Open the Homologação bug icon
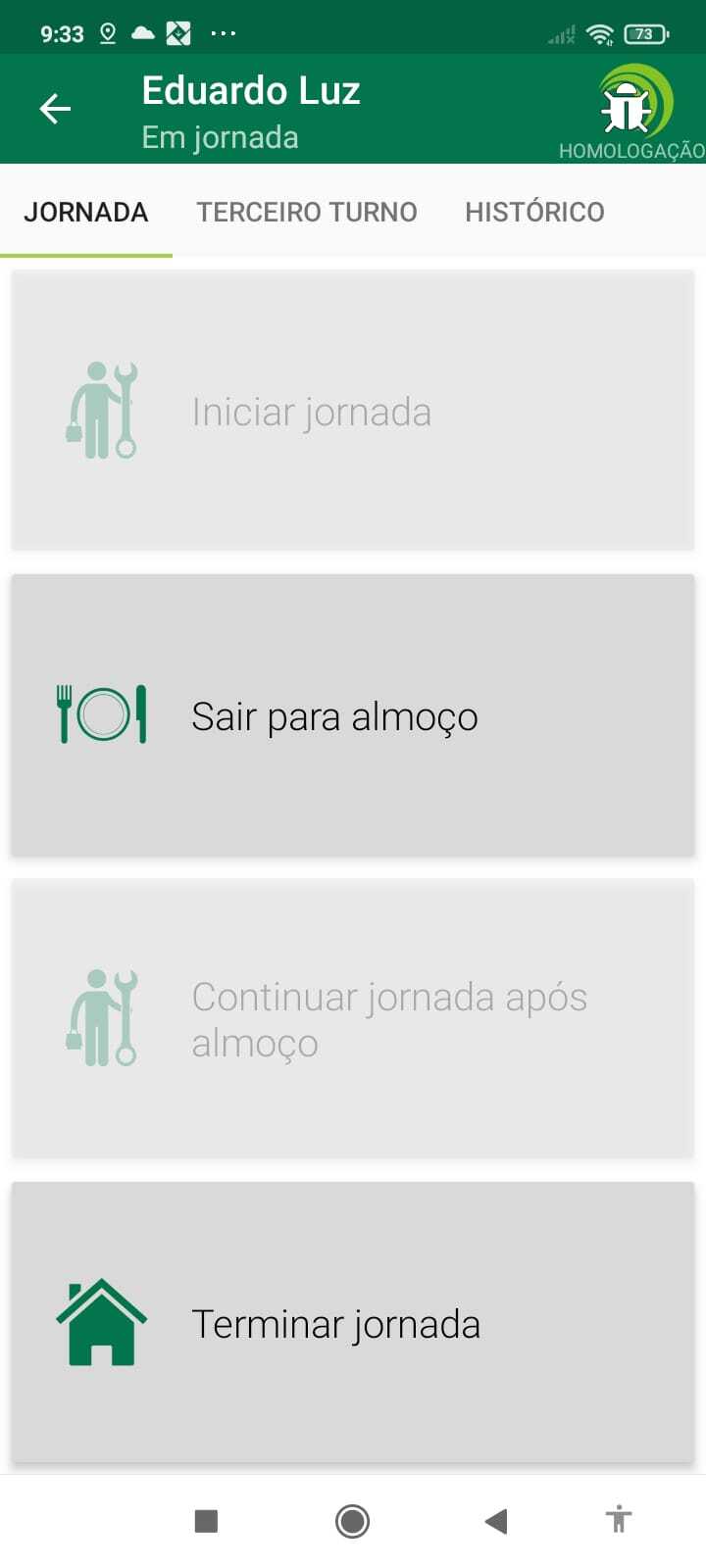Viewport: 706px width, 1568px height. 632,106
